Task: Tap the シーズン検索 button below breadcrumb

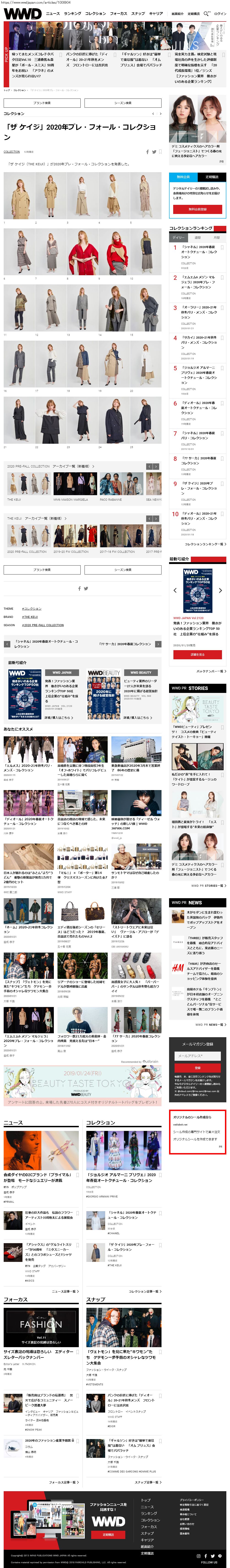Action: 123,103
